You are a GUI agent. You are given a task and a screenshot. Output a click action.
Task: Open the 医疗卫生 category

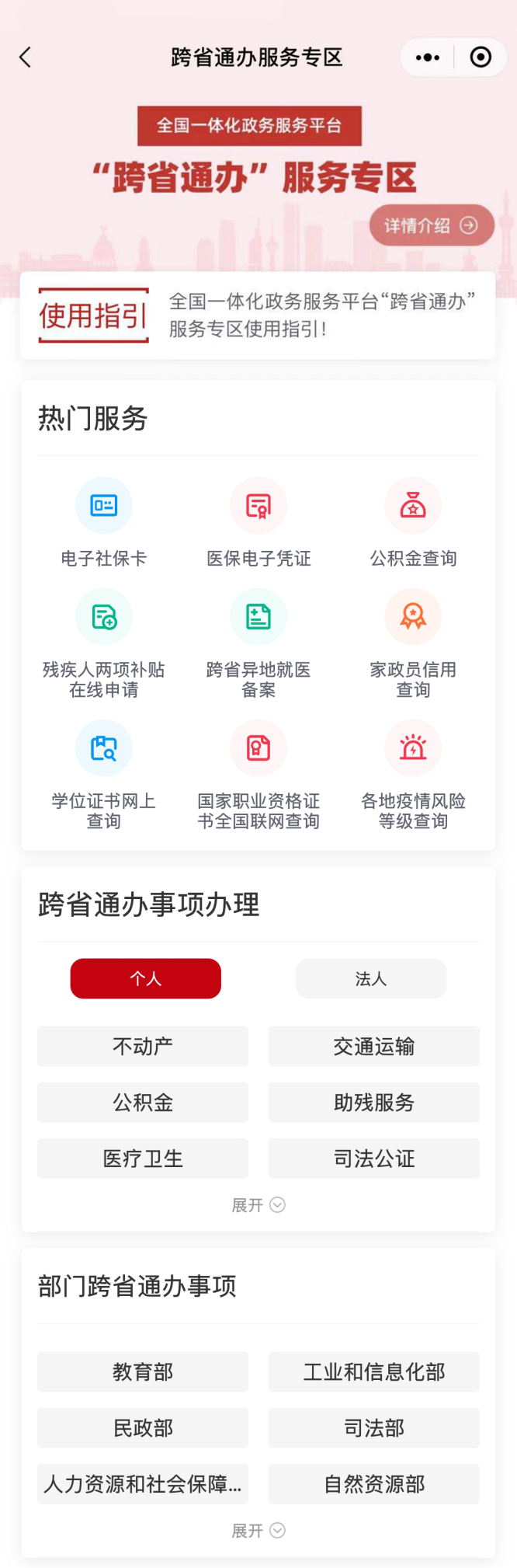143,1159
